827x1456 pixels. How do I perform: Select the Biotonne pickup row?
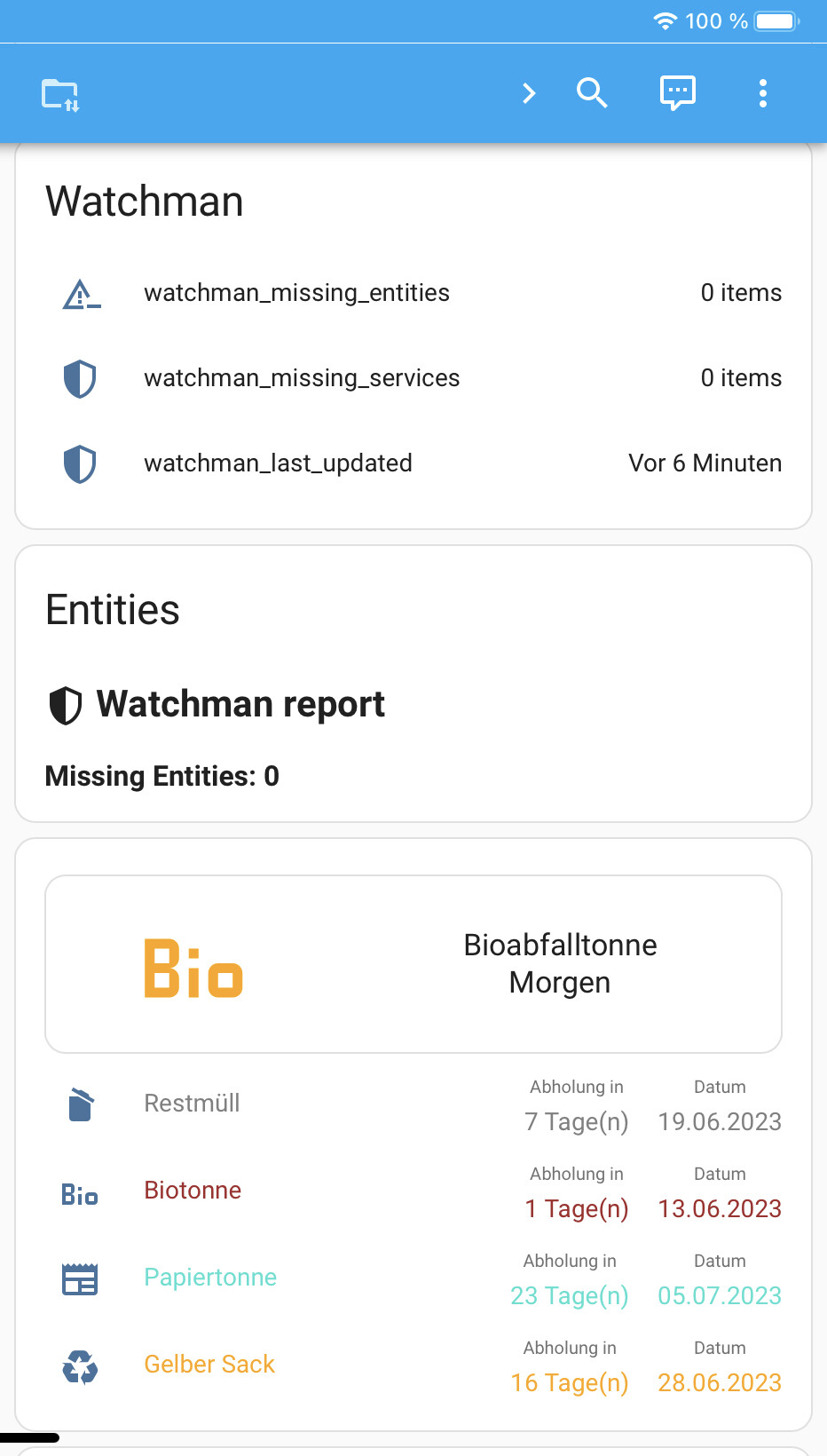413,1191
